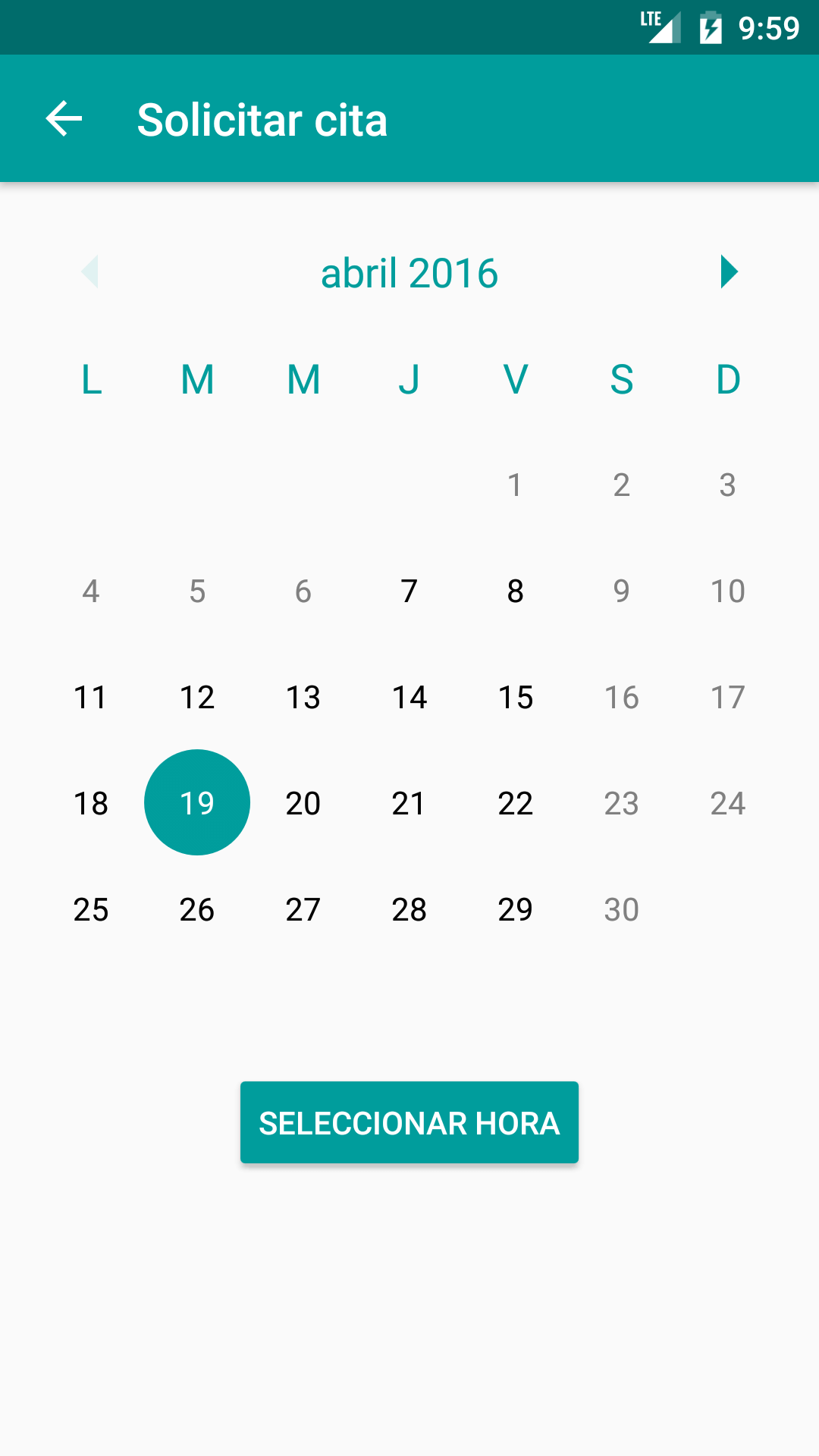Pick day 27 on the calendar

(x=303, y=909)
